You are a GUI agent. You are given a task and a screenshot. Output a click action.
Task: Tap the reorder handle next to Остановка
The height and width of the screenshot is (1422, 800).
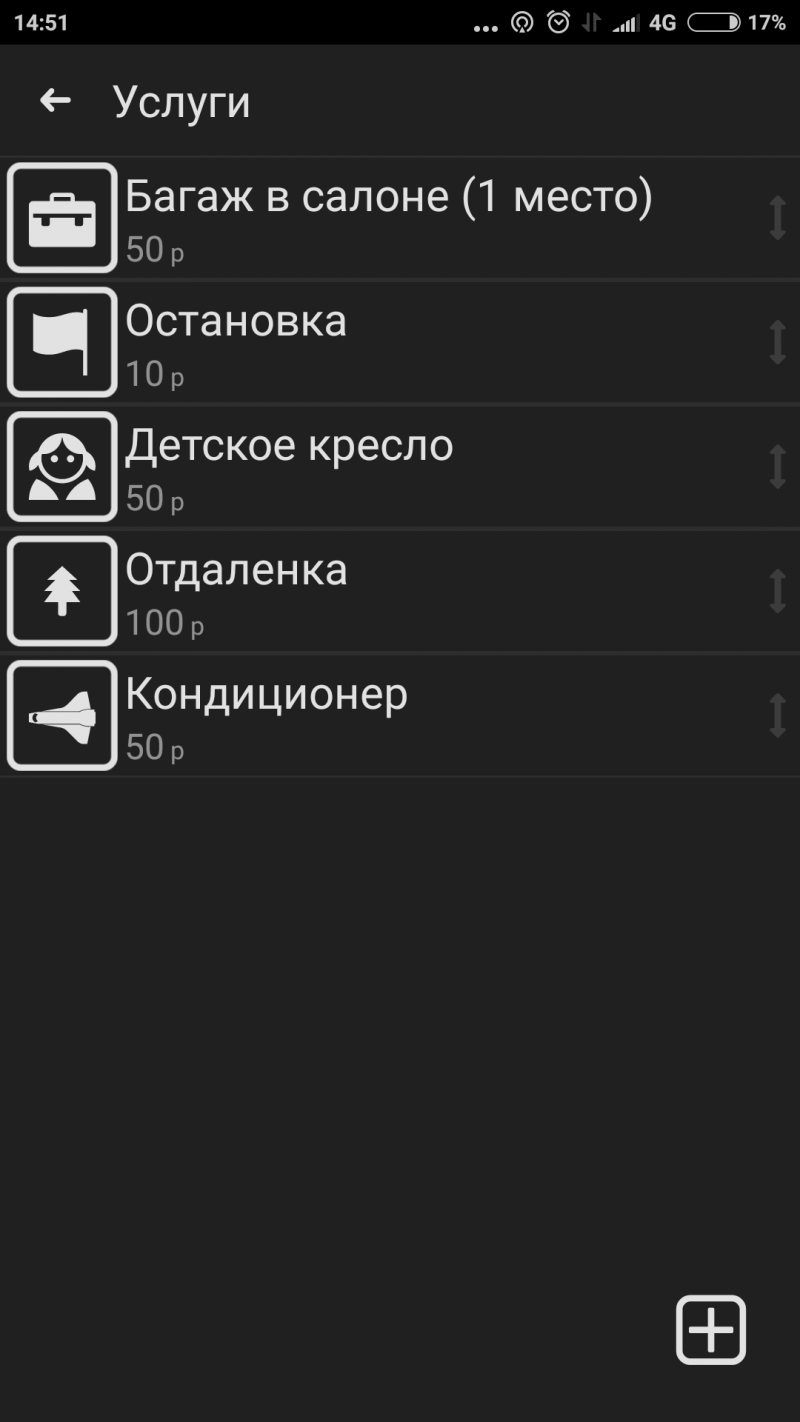coord(777,342)
